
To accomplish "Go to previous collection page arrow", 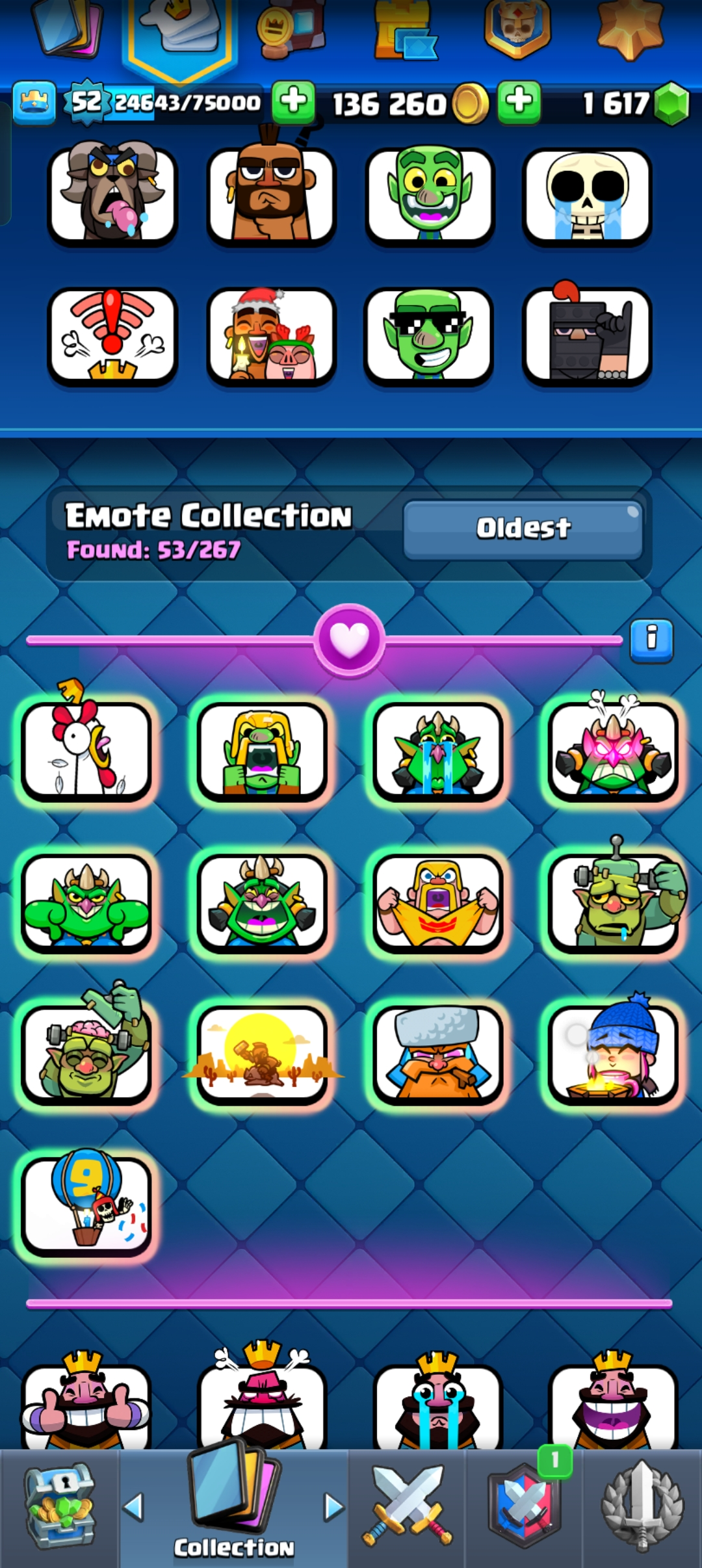I will click(x=133, y=1507).
